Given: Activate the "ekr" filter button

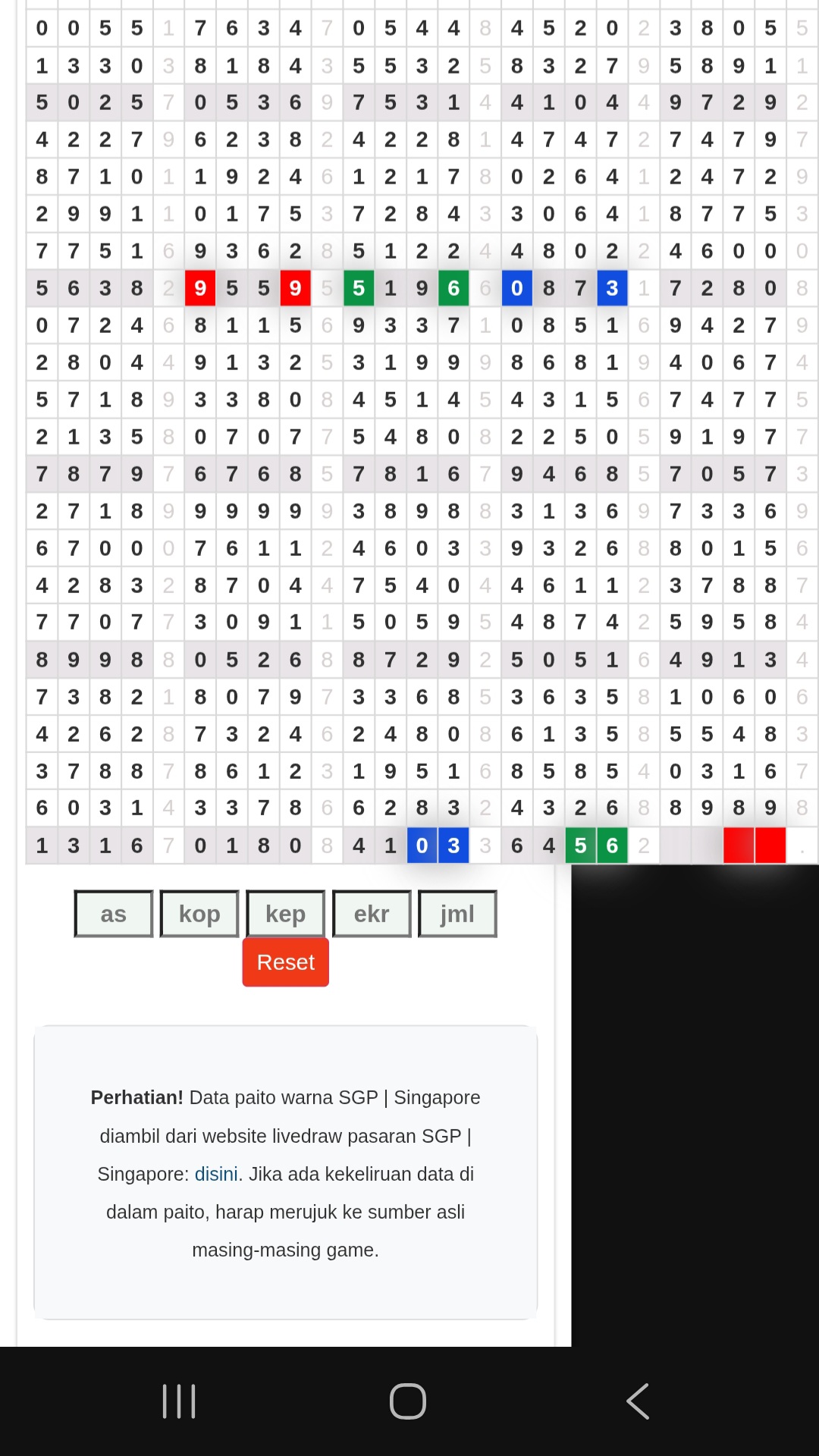Looking at the screenshot, I should click(372, 914).
